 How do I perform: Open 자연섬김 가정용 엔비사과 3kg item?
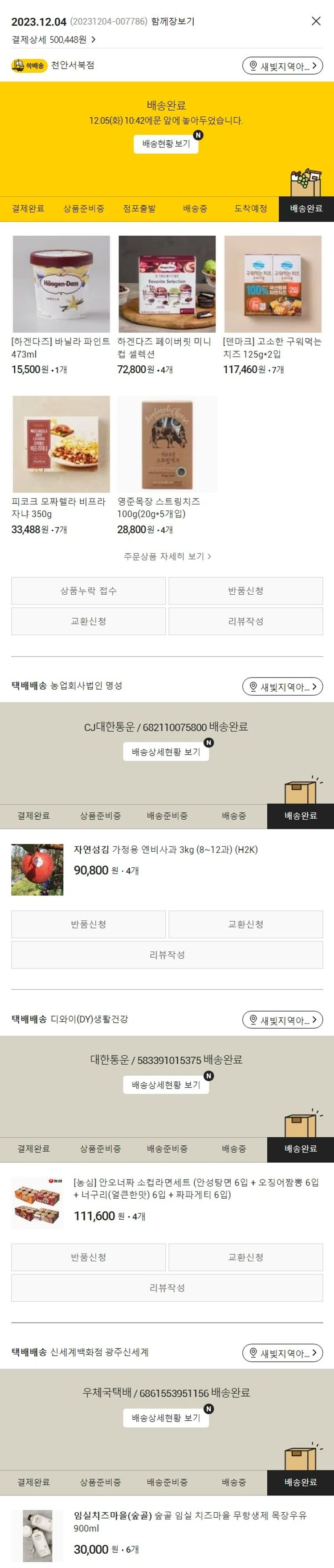coord(166,849)
